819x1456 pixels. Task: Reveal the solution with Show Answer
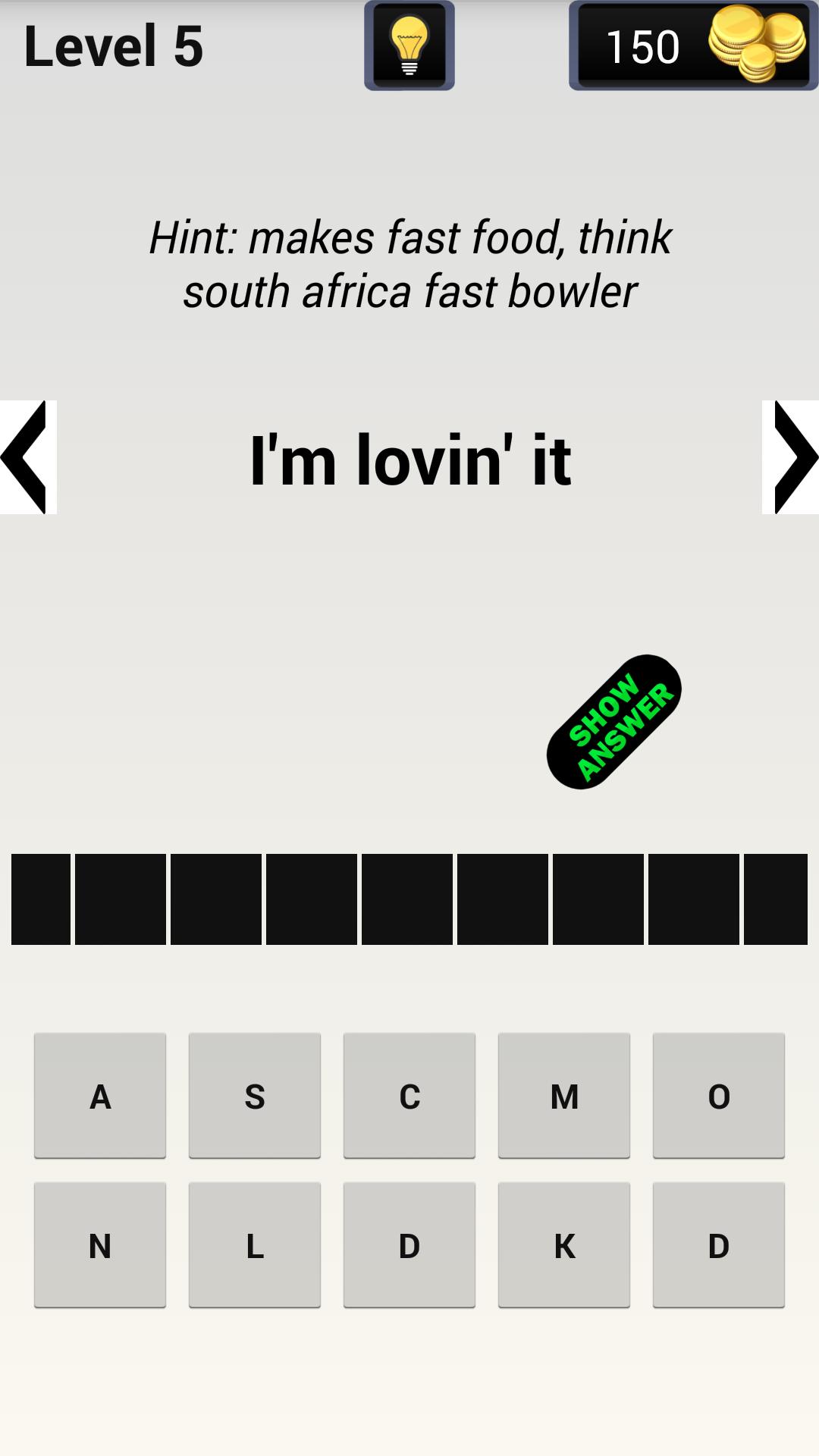pos(614,722)
